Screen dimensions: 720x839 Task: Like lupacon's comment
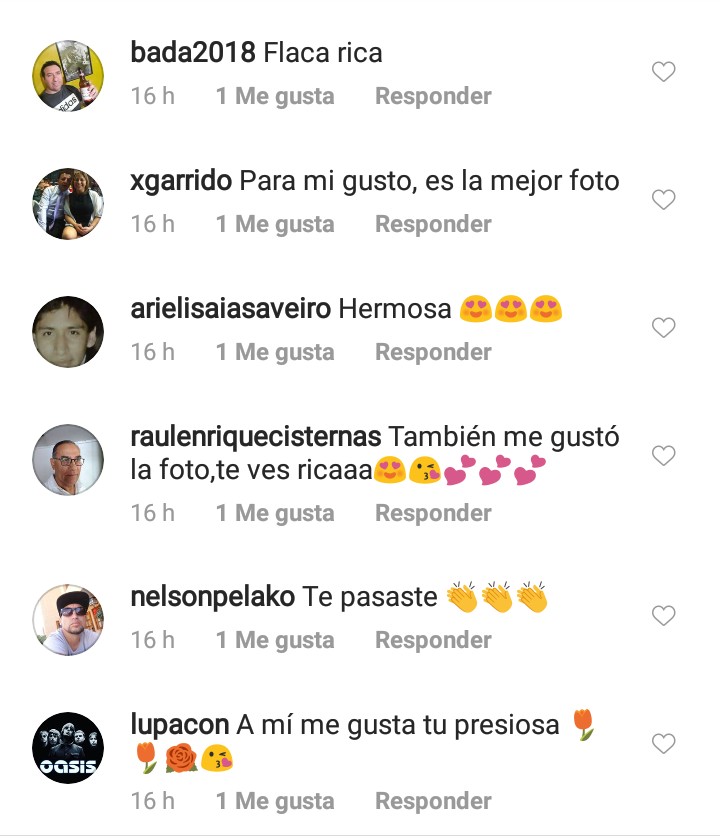pyautogui.click(x=663, y=744)
